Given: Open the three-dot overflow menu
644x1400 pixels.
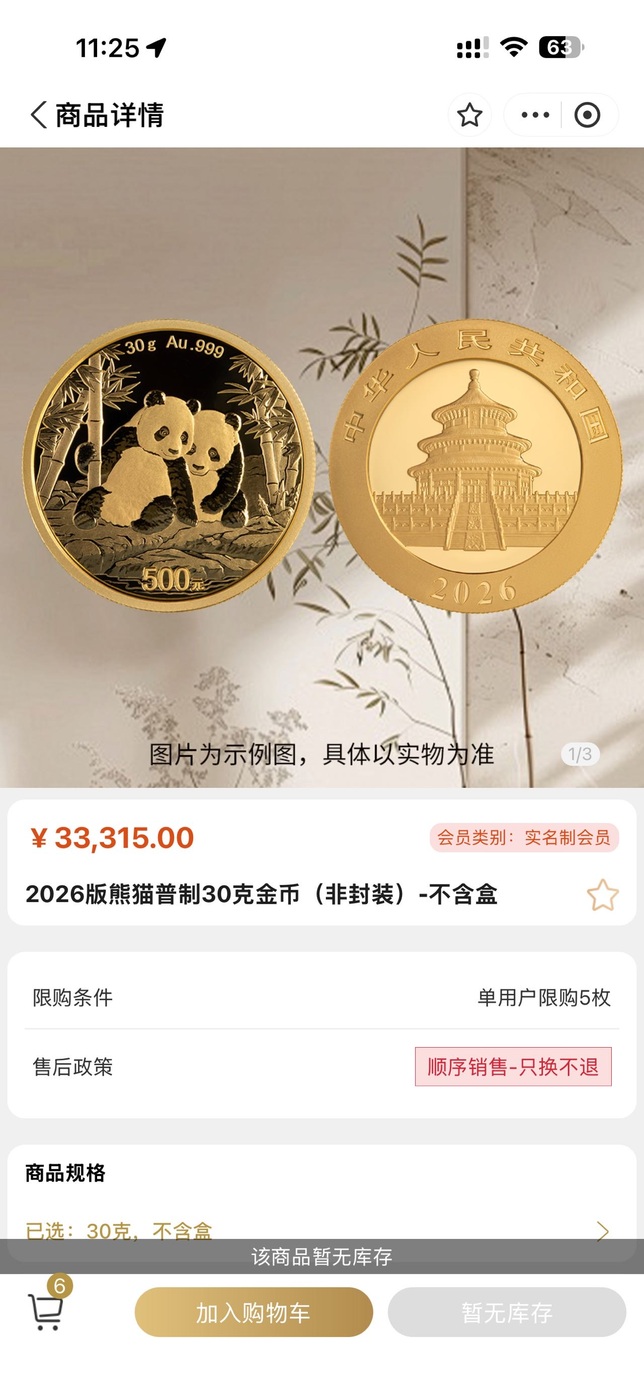Looking at the screenshot, I should point(535,115).
